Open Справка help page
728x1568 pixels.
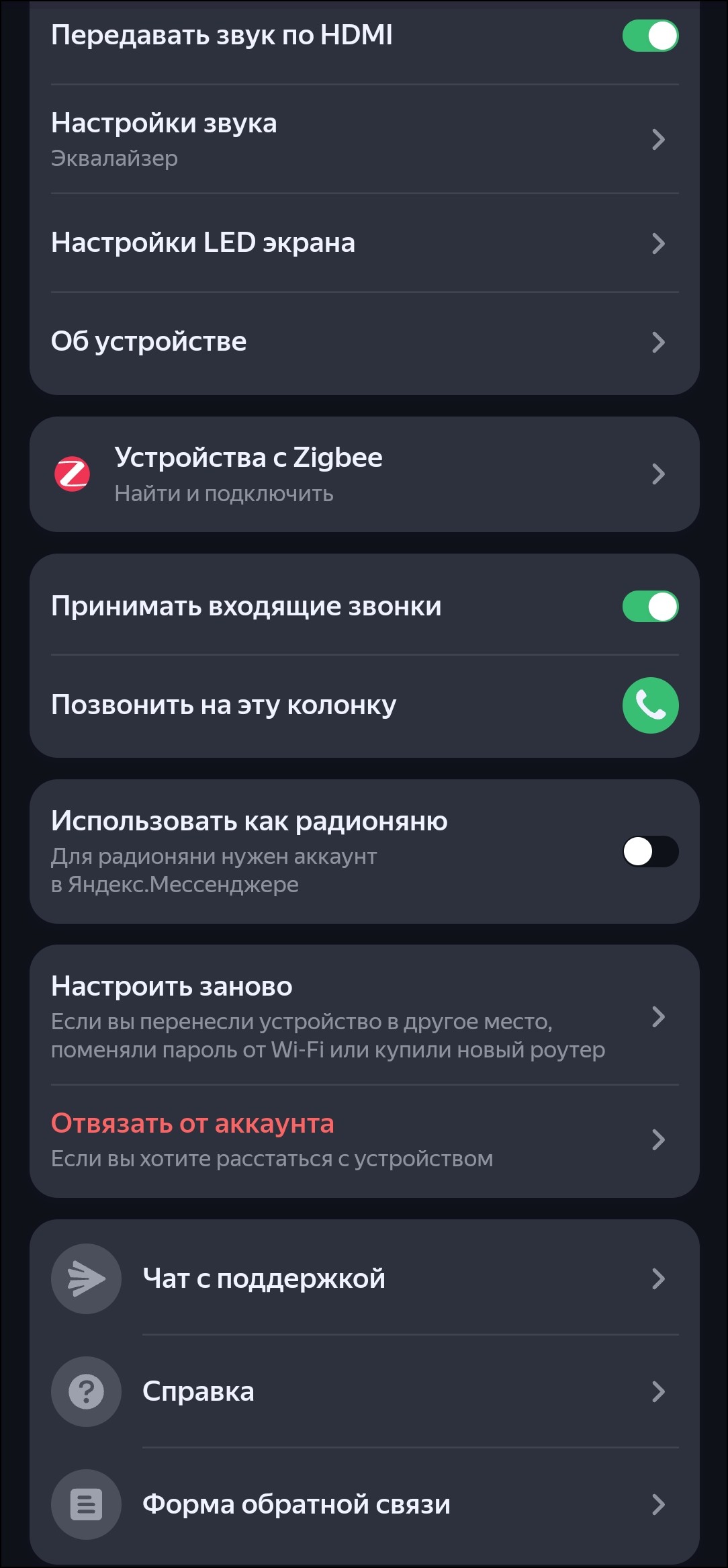pos(364,1391)
